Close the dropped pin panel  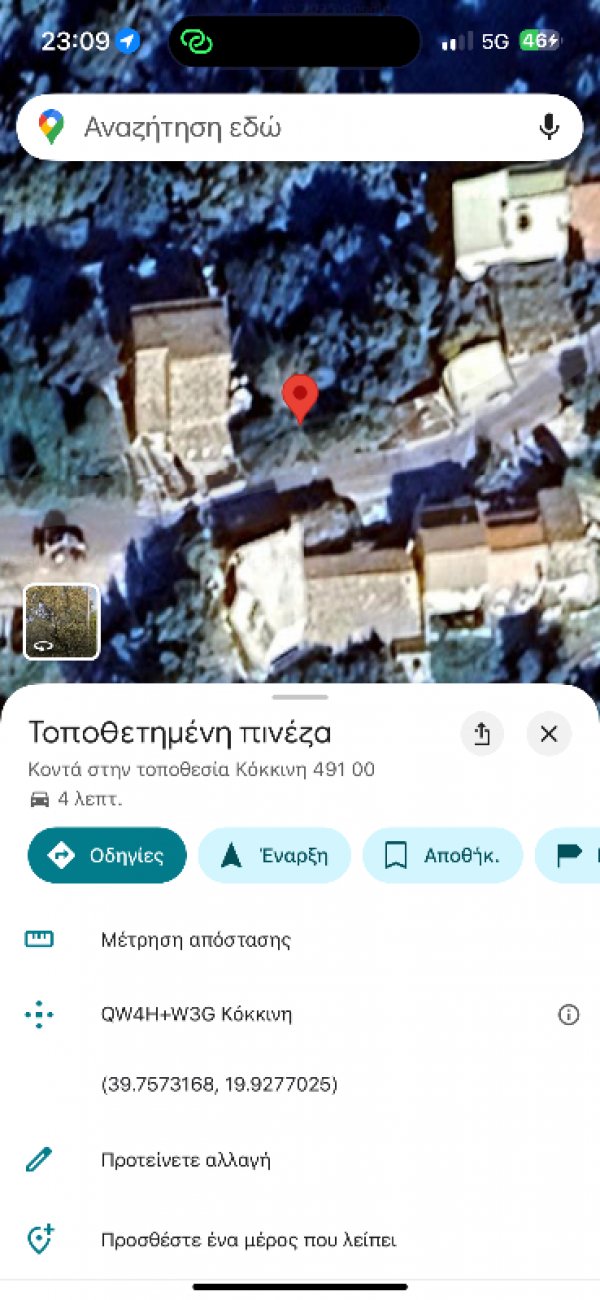click(x=548, y=734)
